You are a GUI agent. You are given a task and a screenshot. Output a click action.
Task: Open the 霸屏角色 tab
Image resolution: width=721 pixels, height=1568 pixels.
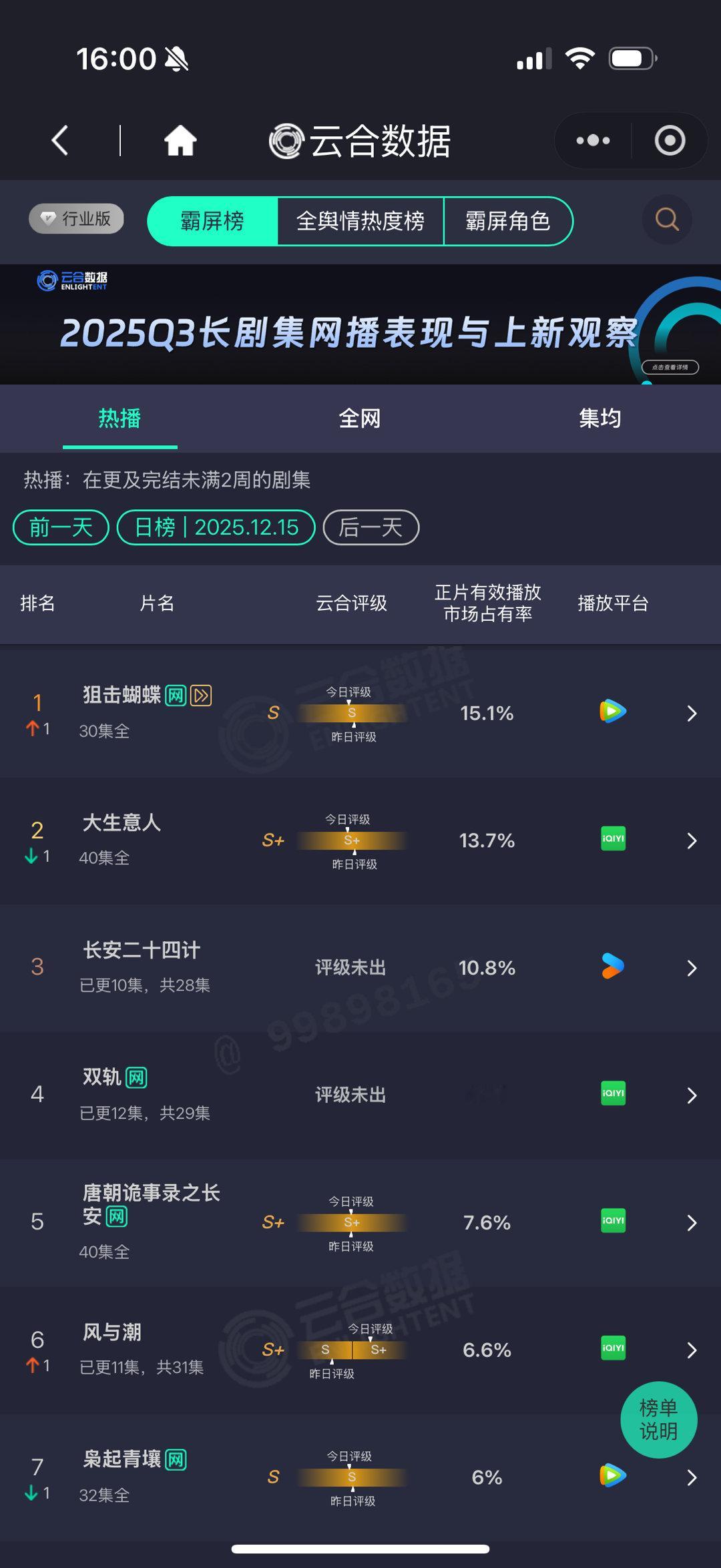pyautogui.click(x=509, y=221)
